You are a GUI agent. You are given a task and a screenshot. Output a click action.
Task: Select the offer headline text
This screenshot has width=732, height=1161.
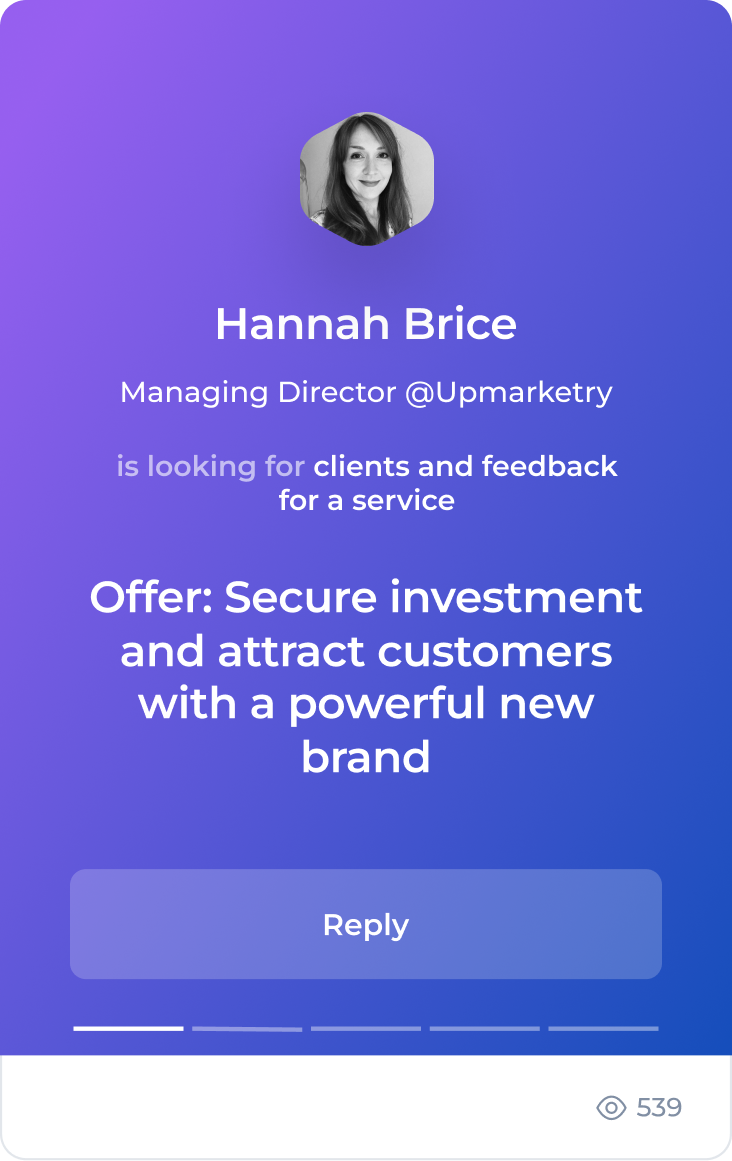[366, 677]
